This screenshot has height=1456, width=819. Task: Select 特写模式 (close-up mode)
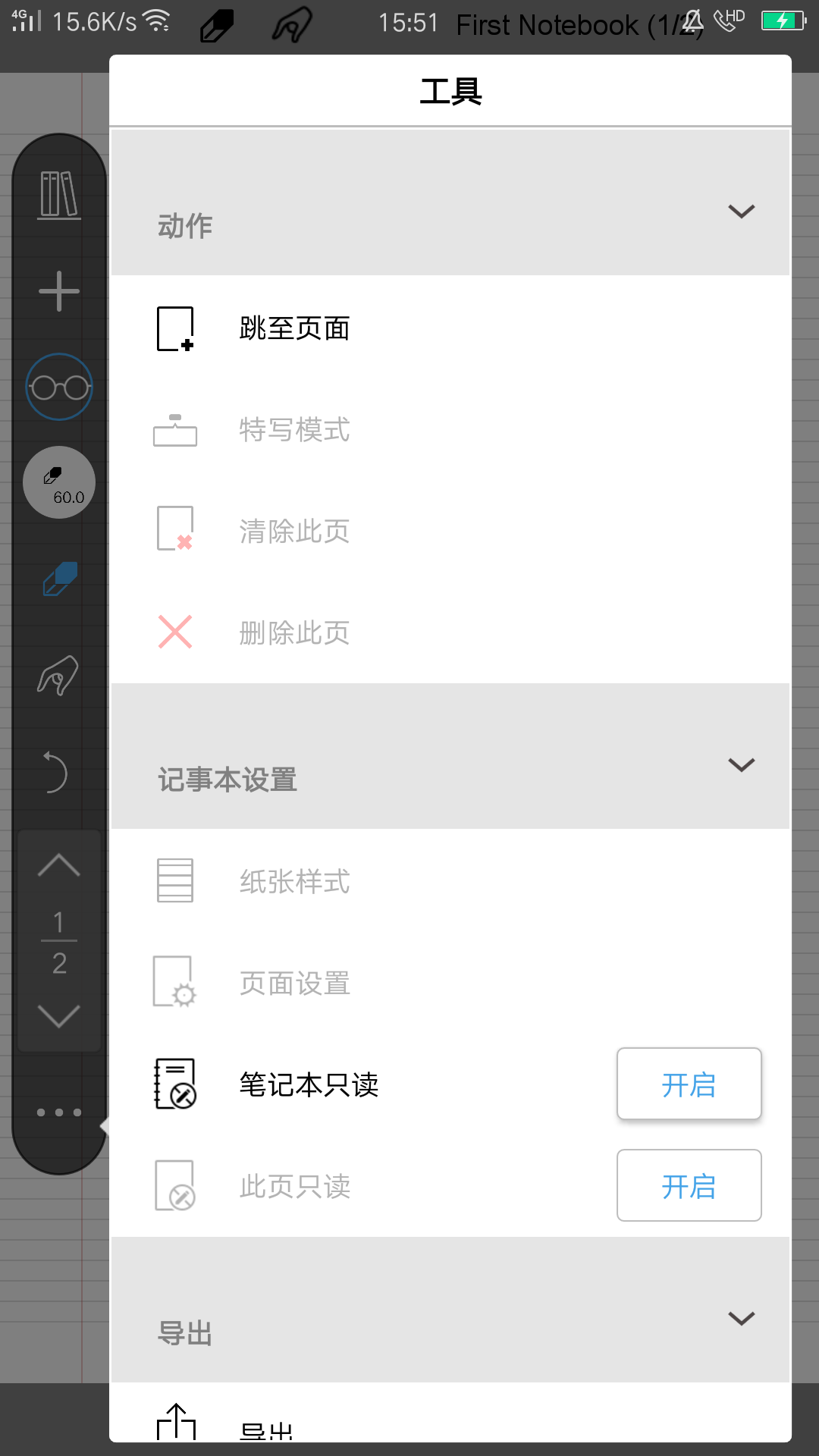click(x=294, y=430)
